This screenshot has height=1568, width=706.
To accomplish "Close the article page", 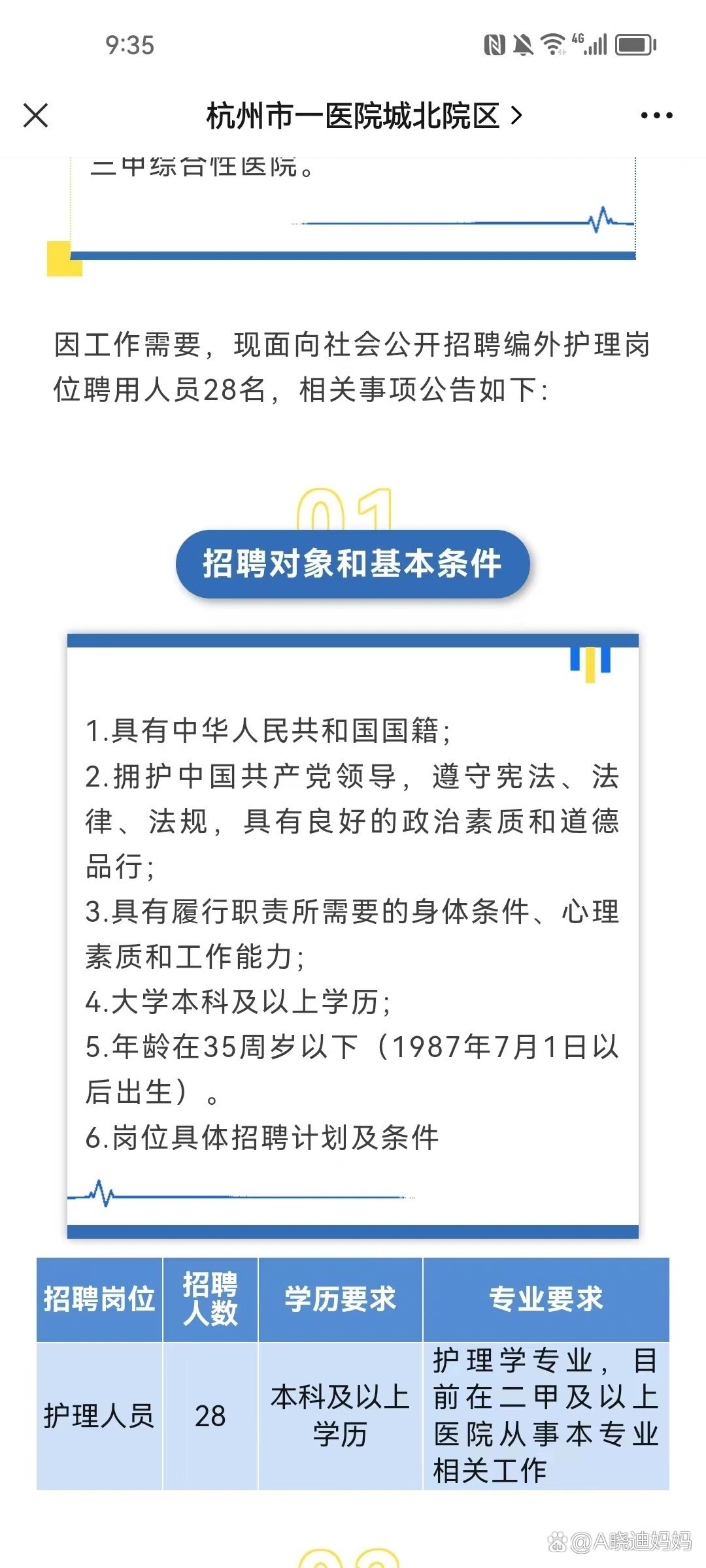I will 35,116.
